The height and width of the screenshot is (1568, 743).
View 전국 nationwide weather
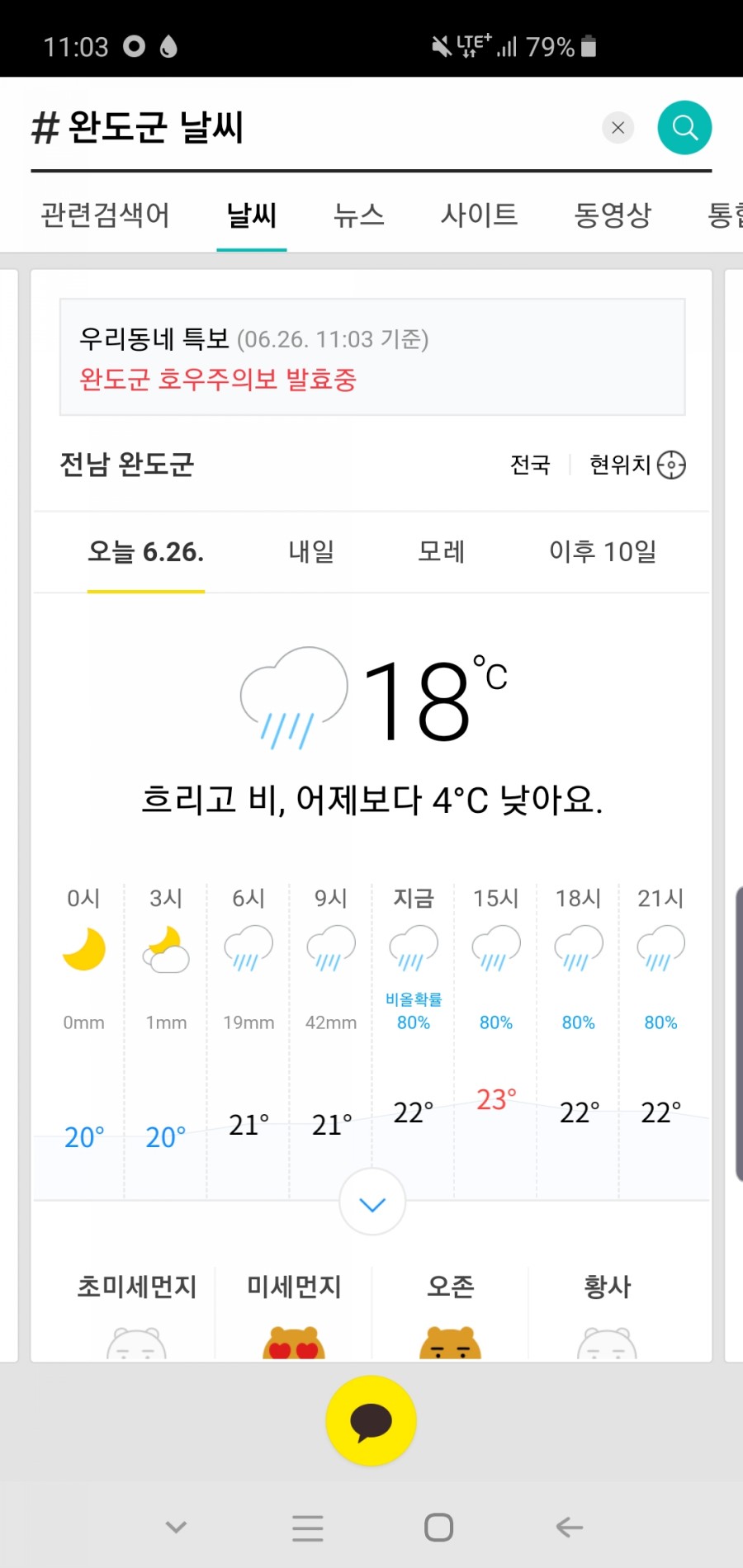[530, 465]
